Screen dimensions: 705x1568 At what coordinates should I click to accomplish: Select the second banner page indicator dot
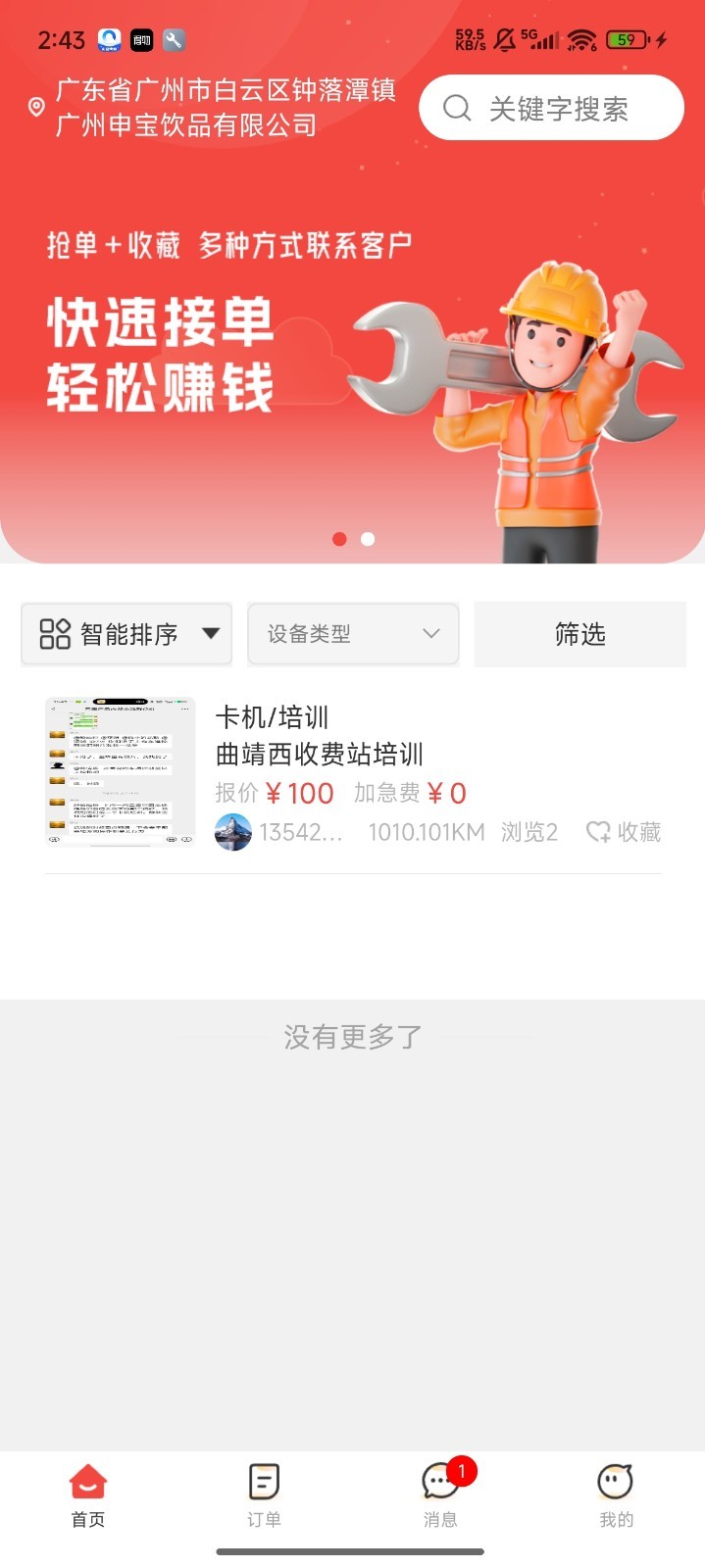[368, 539]
